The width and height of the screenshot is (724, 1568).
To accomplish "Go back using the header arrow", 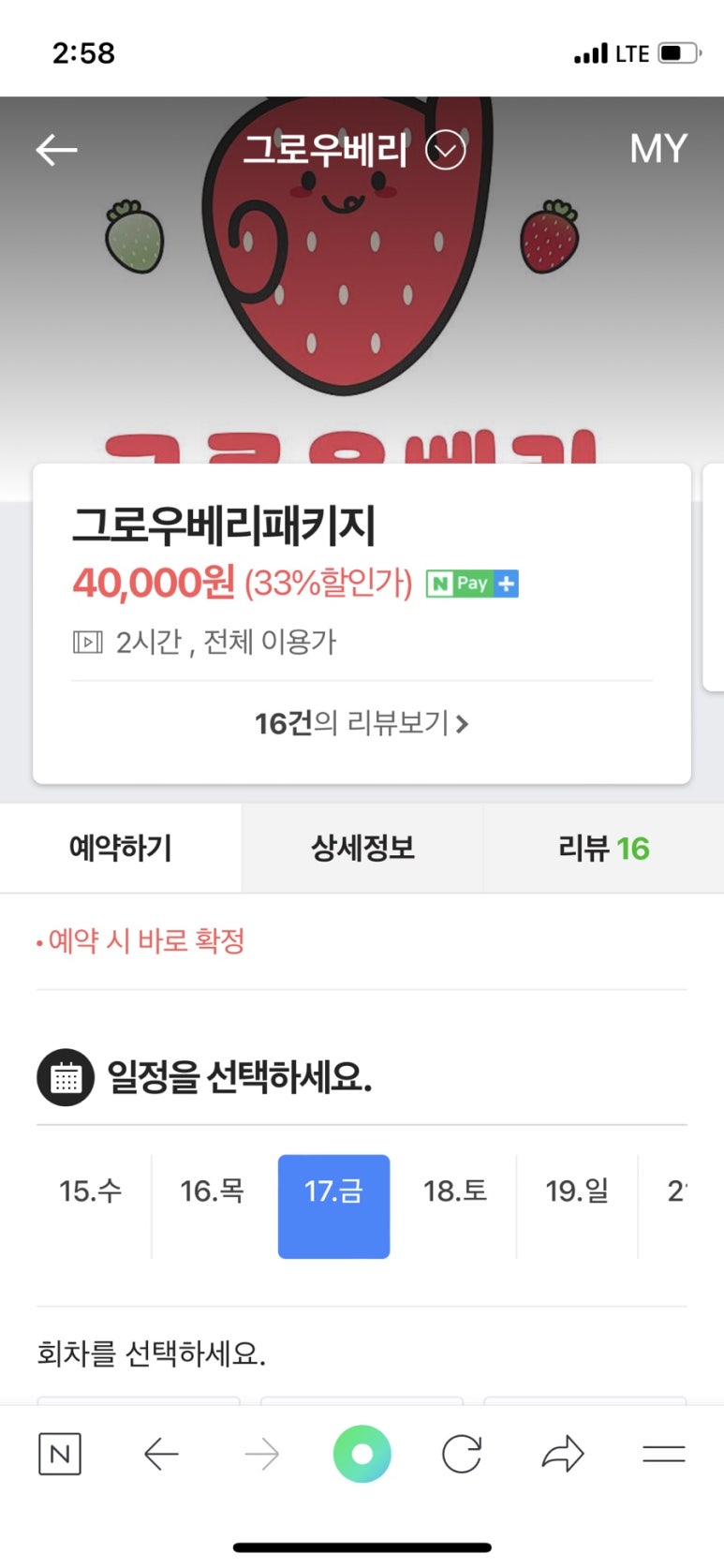I will tap(56, 150).
